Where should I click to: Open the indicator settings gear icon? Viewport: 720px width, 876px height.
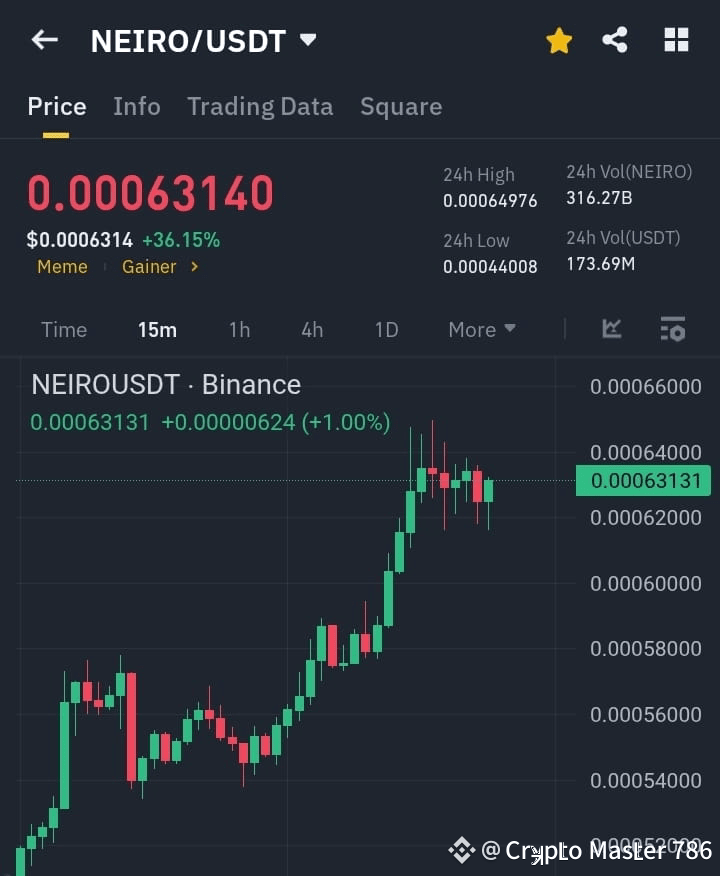(x=673, y=329)
